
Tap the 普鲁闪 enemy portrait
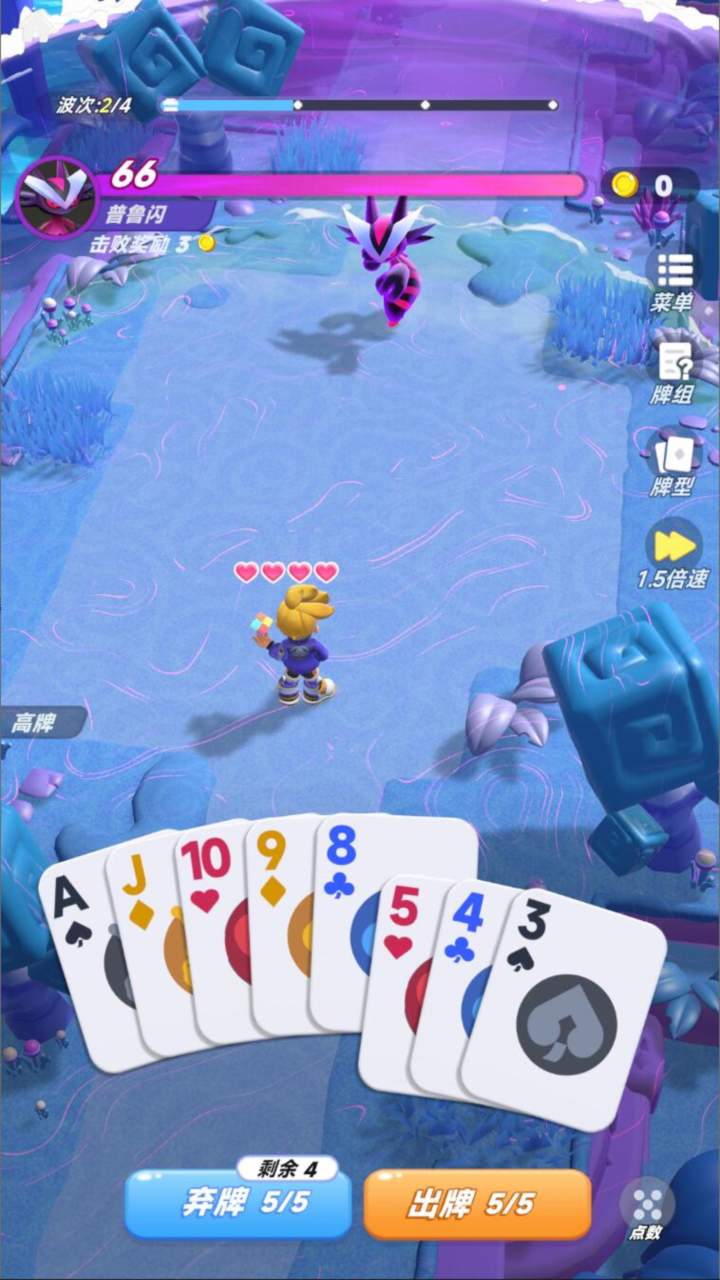coord(56,198)
